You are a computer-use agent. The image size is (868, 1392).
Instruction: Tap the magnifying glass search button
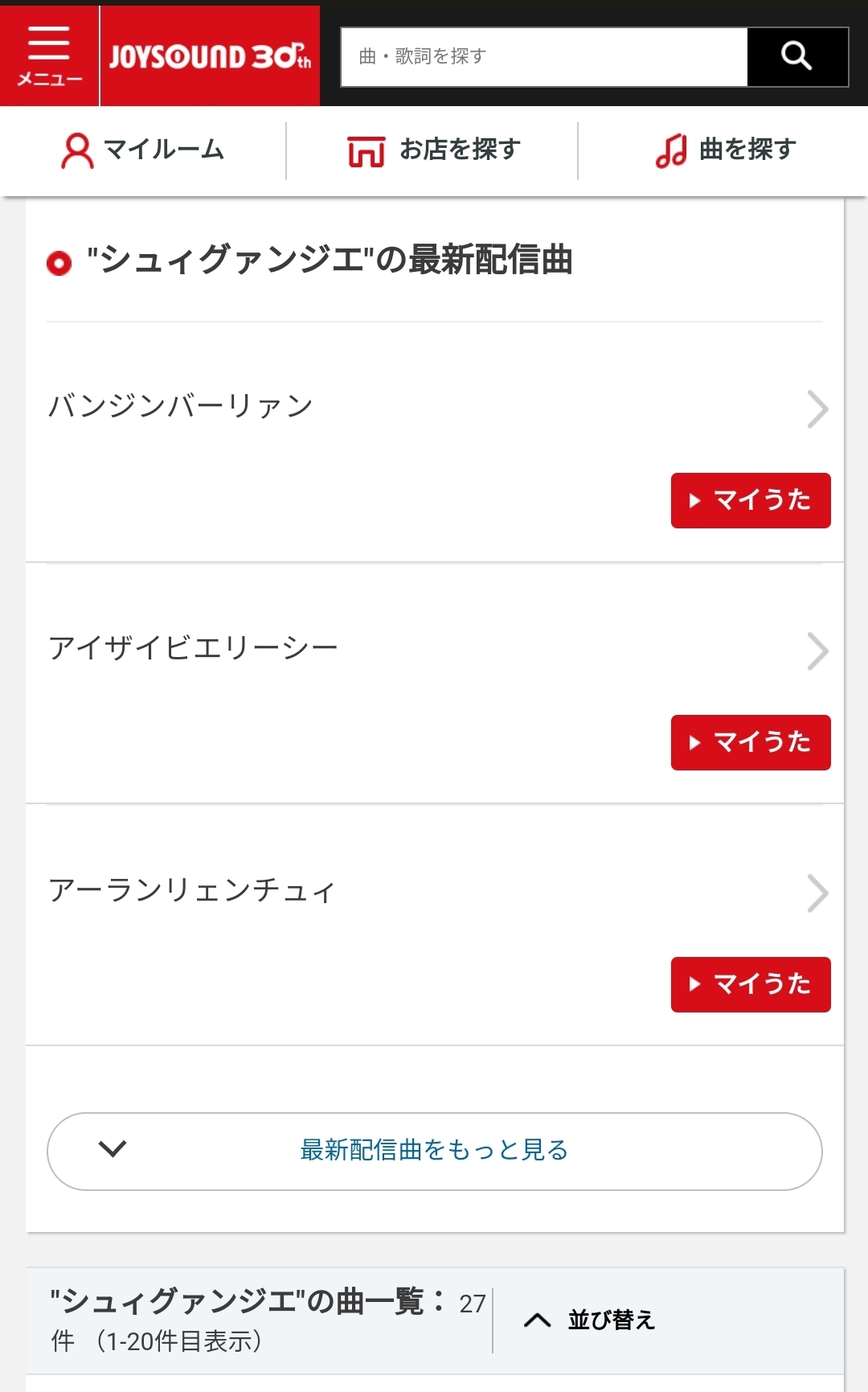[x=796, y=56]
